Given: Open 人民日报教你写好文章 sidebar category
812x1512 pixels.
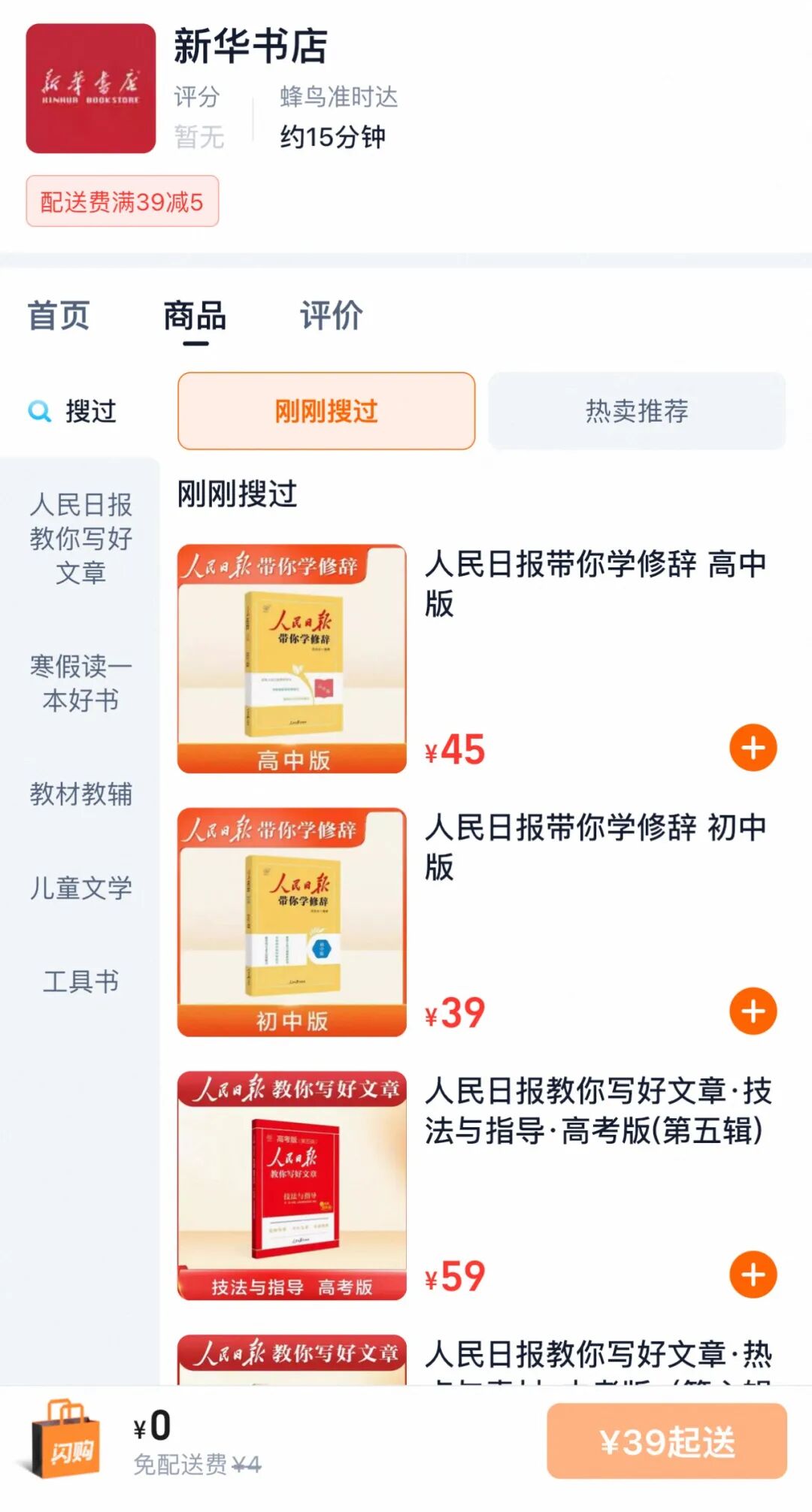Looking at the screenshot, I should [80, 538].
